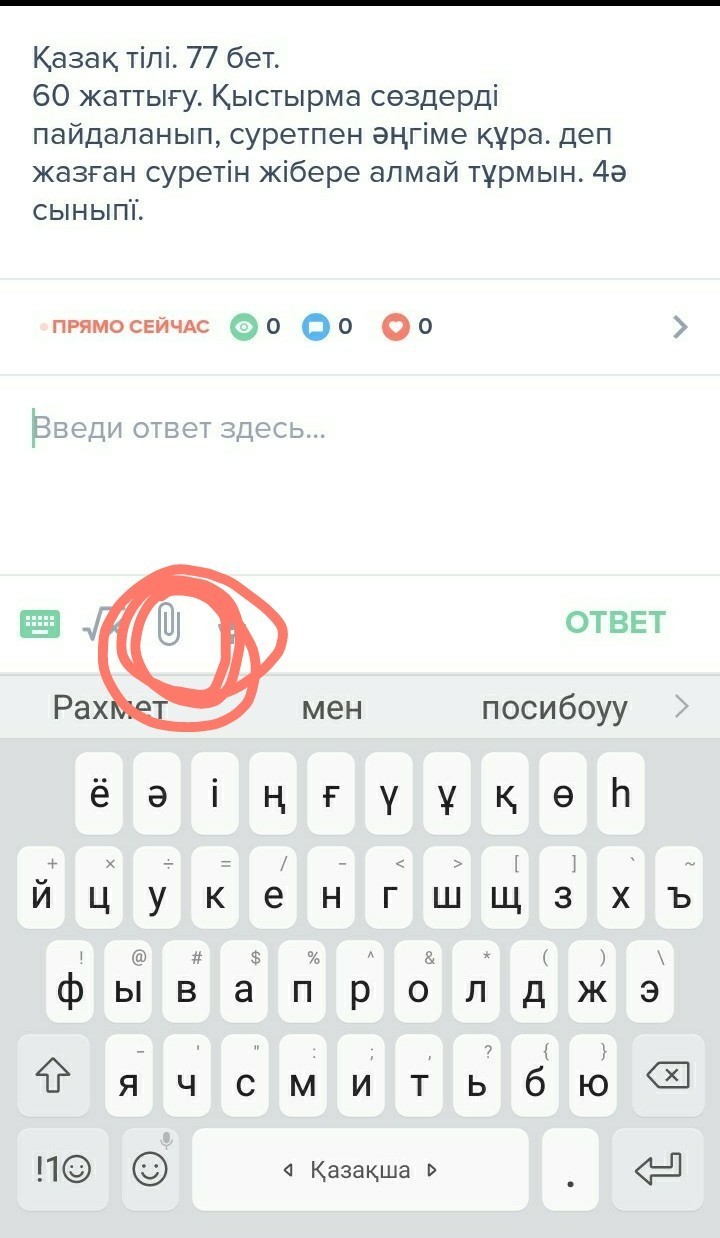The image size is (720, 1238).
Task: Hit the backspace key on the keyboard
Action: coord(668,1076)
